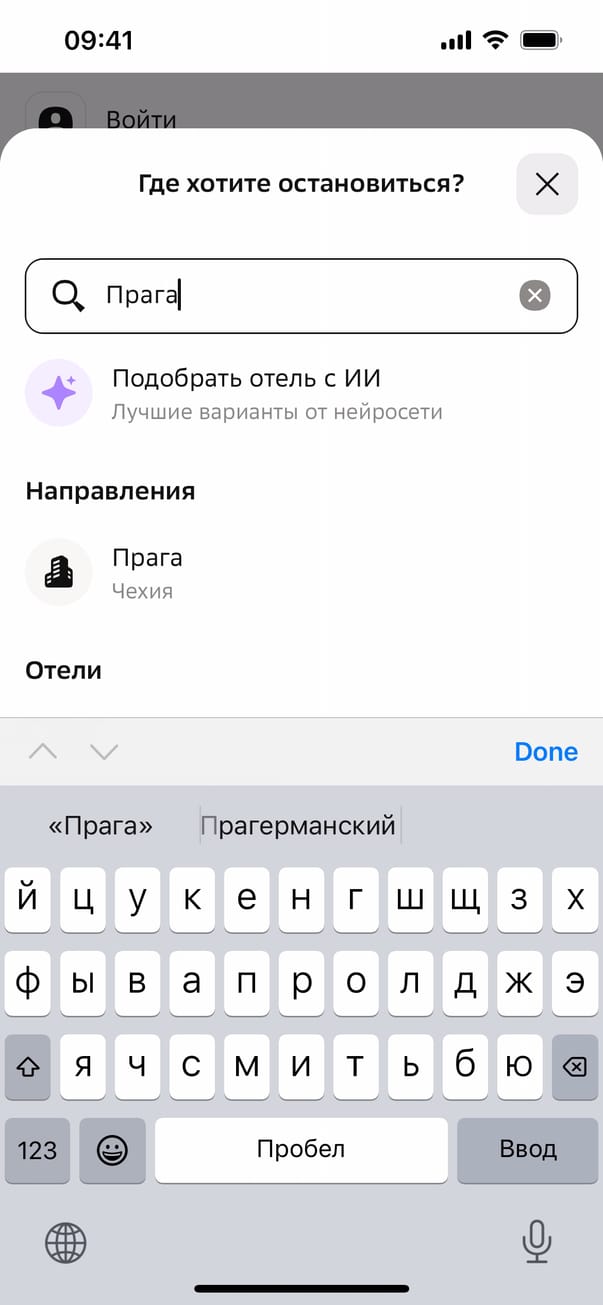
Task: Close the 'Где хотите остановиться?' dialog
Action: click(547, 184)
